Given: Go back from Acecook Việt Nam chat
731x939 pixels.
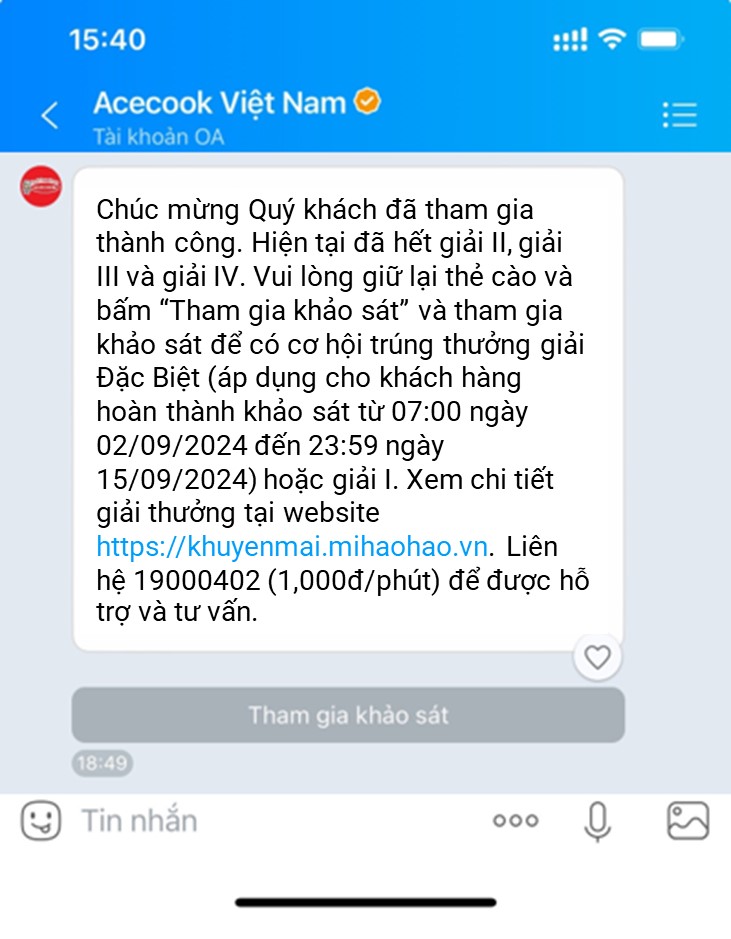Looking at the screenshot, I should click(50, 115).
